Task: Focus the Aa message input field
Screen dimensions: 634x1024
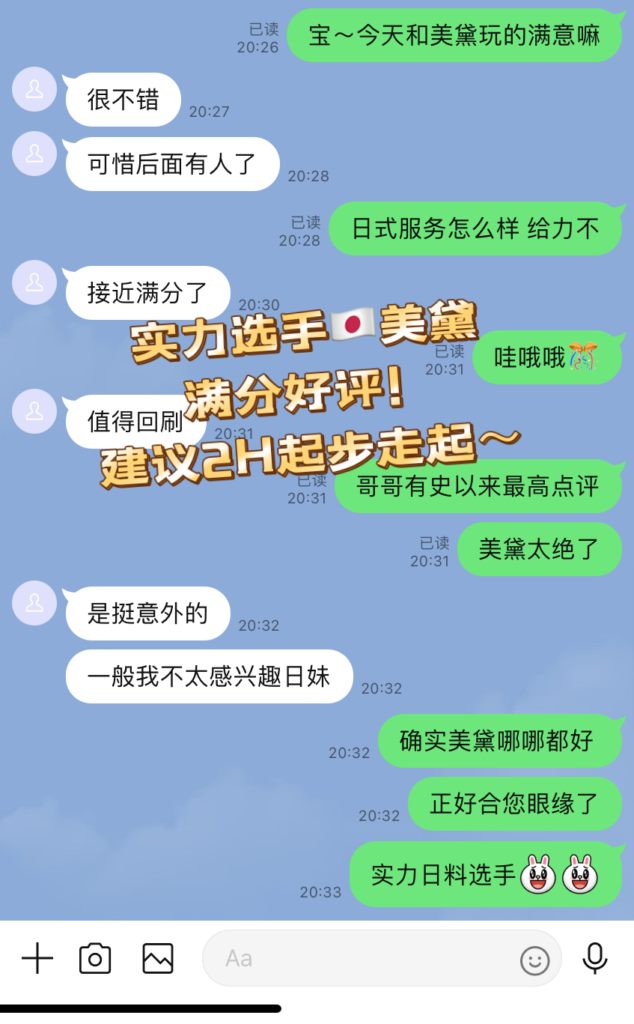Action: 360,958
